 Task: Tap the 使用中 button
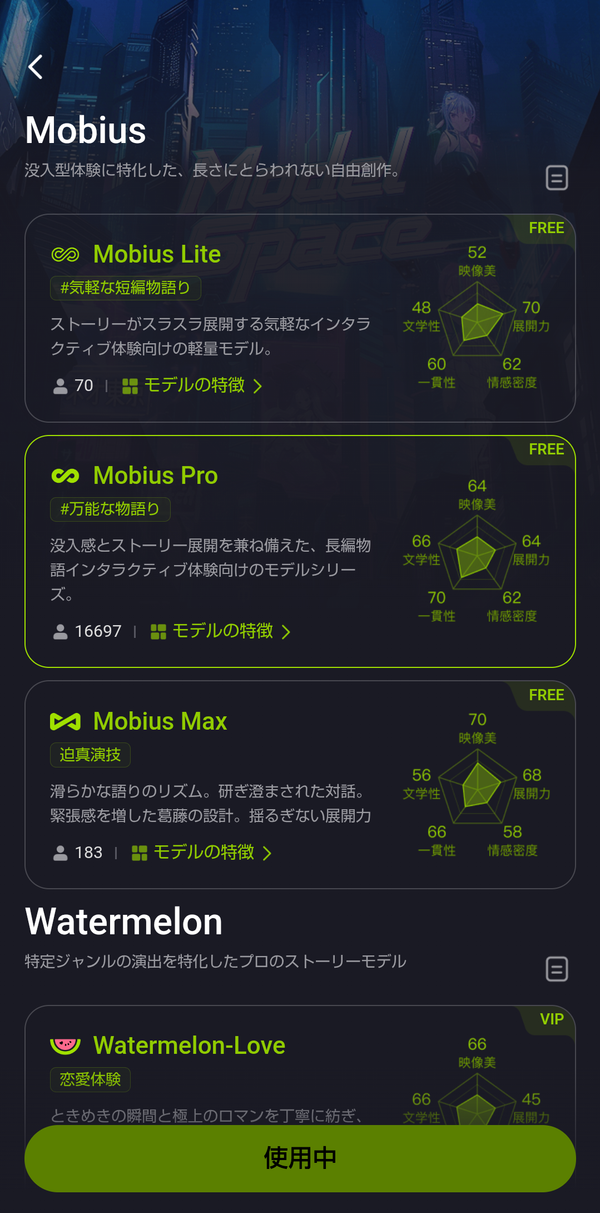(x=300, y=1158)
